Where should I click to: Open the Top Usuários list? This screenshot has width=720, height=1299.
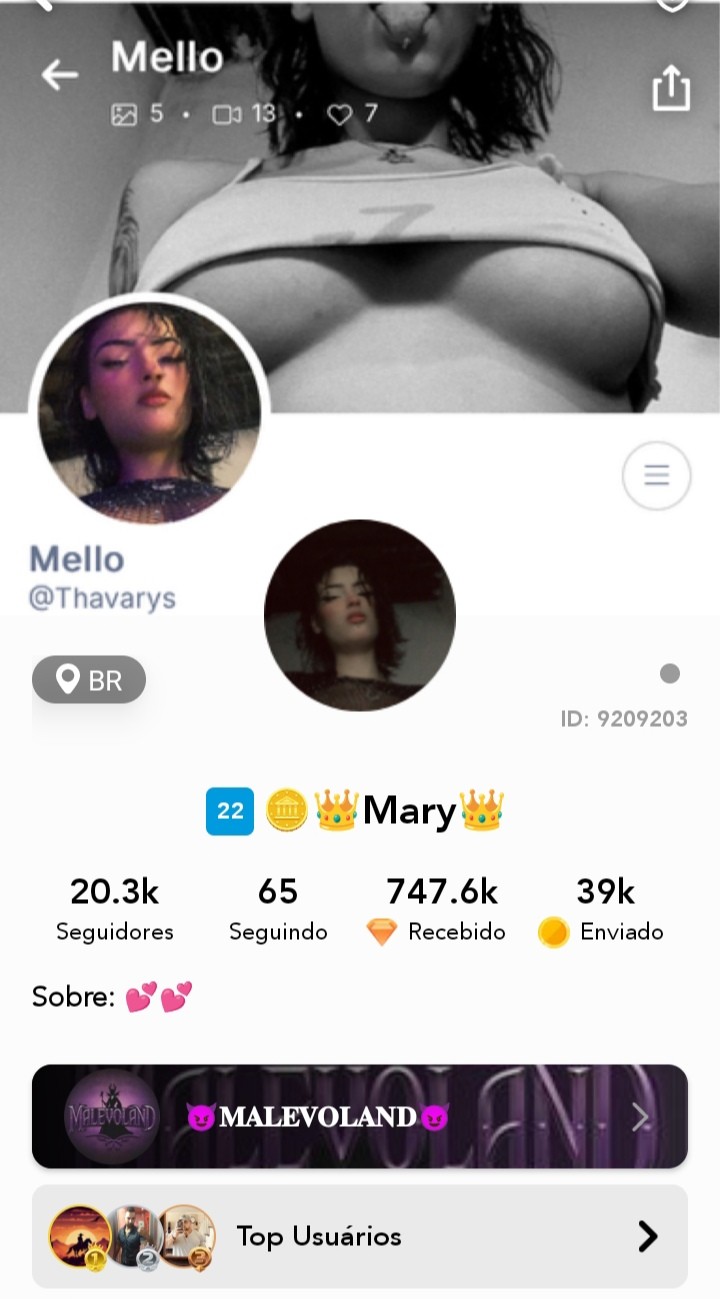pyautogui.click(x=360, y=1236)
